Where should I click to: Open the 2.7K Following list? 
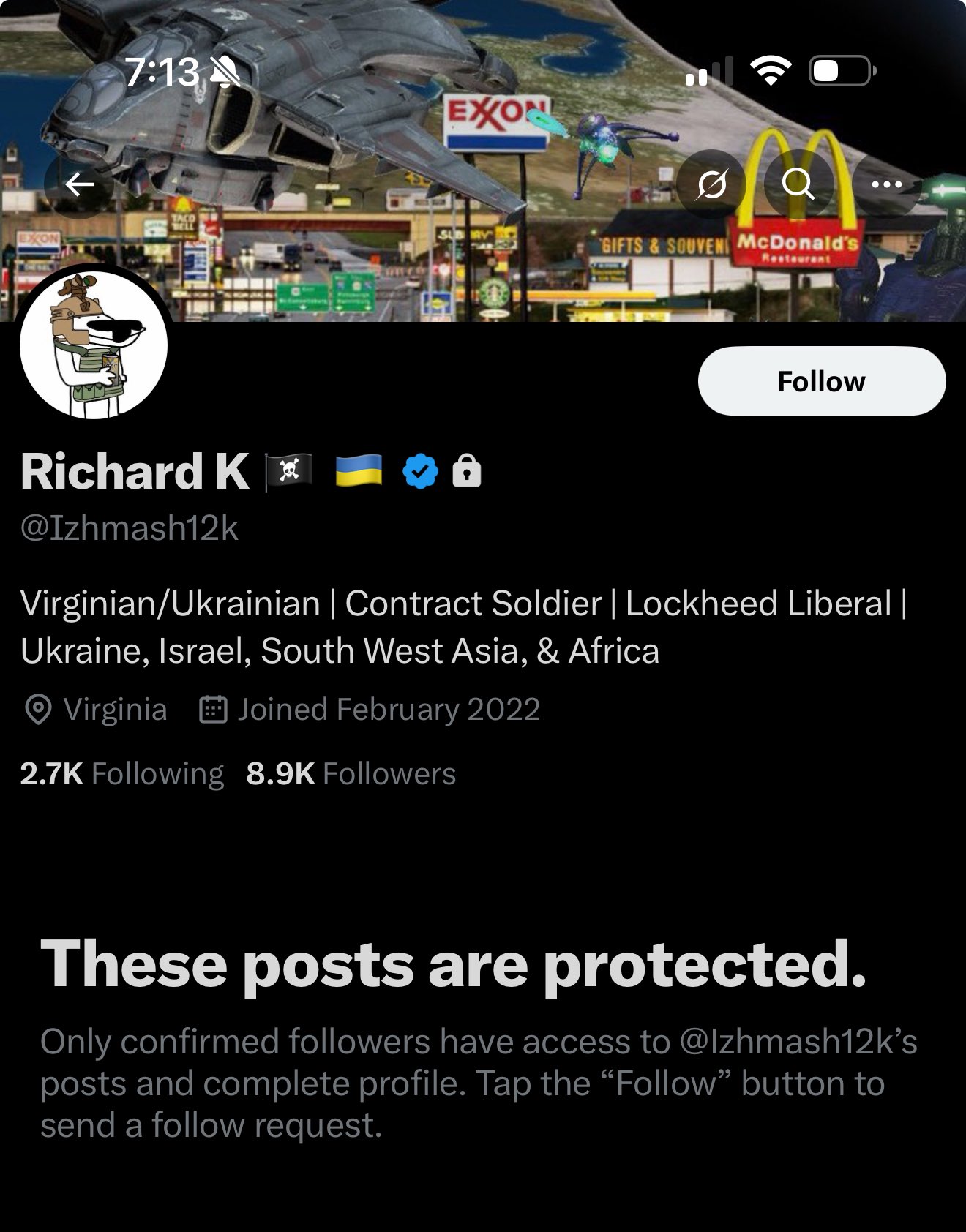pos(121,773)
